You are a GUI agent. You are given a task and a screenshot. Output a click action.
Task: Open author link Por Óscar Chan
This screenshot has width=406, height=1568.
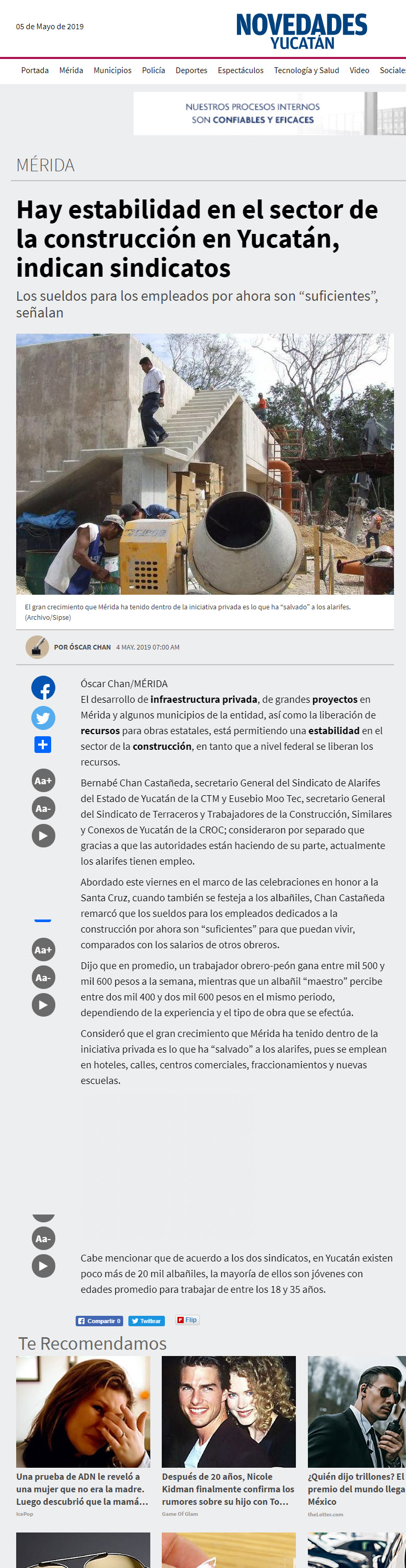coord(82,647)
